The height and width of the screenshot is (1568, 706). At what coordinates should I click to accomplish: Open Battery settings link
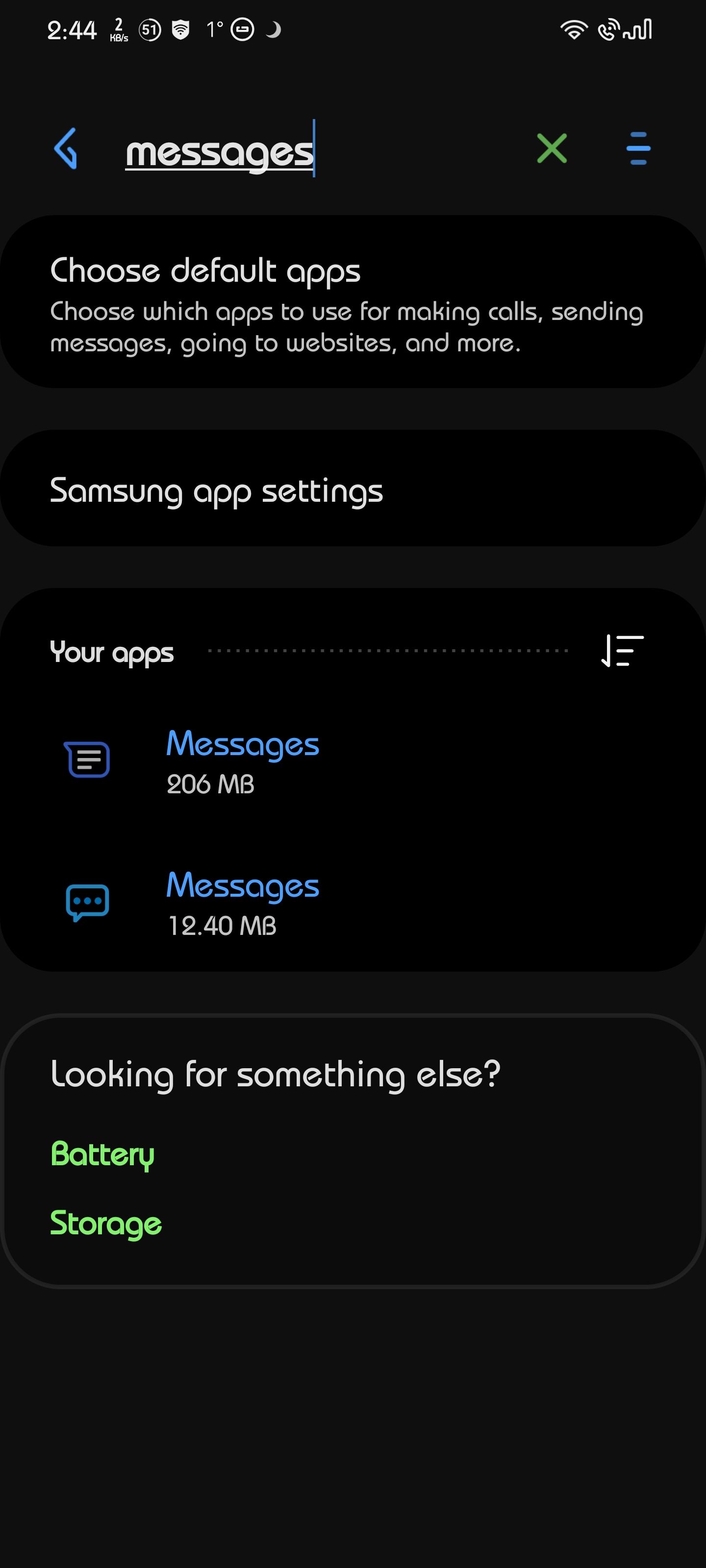[x=102, y=1153]
